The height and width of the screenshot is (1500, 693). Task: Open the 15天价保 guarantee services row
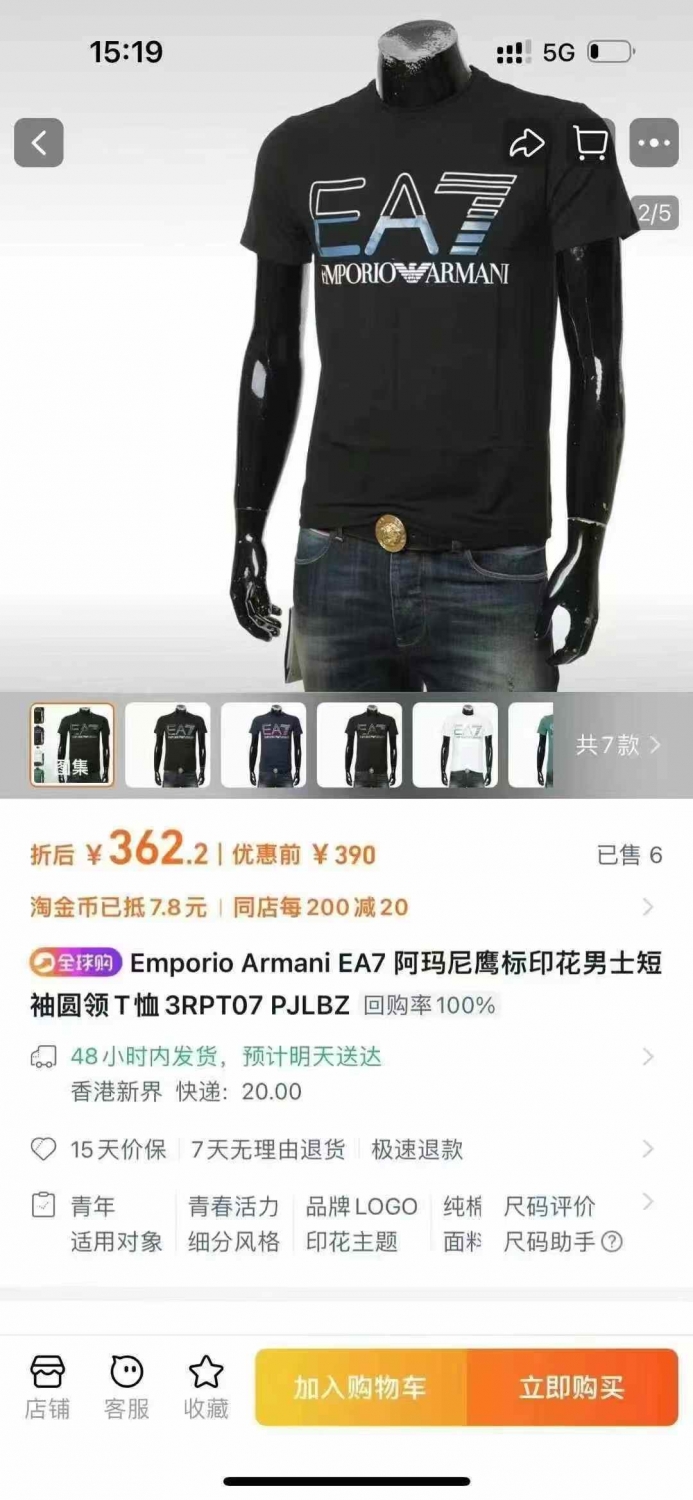346,1149
